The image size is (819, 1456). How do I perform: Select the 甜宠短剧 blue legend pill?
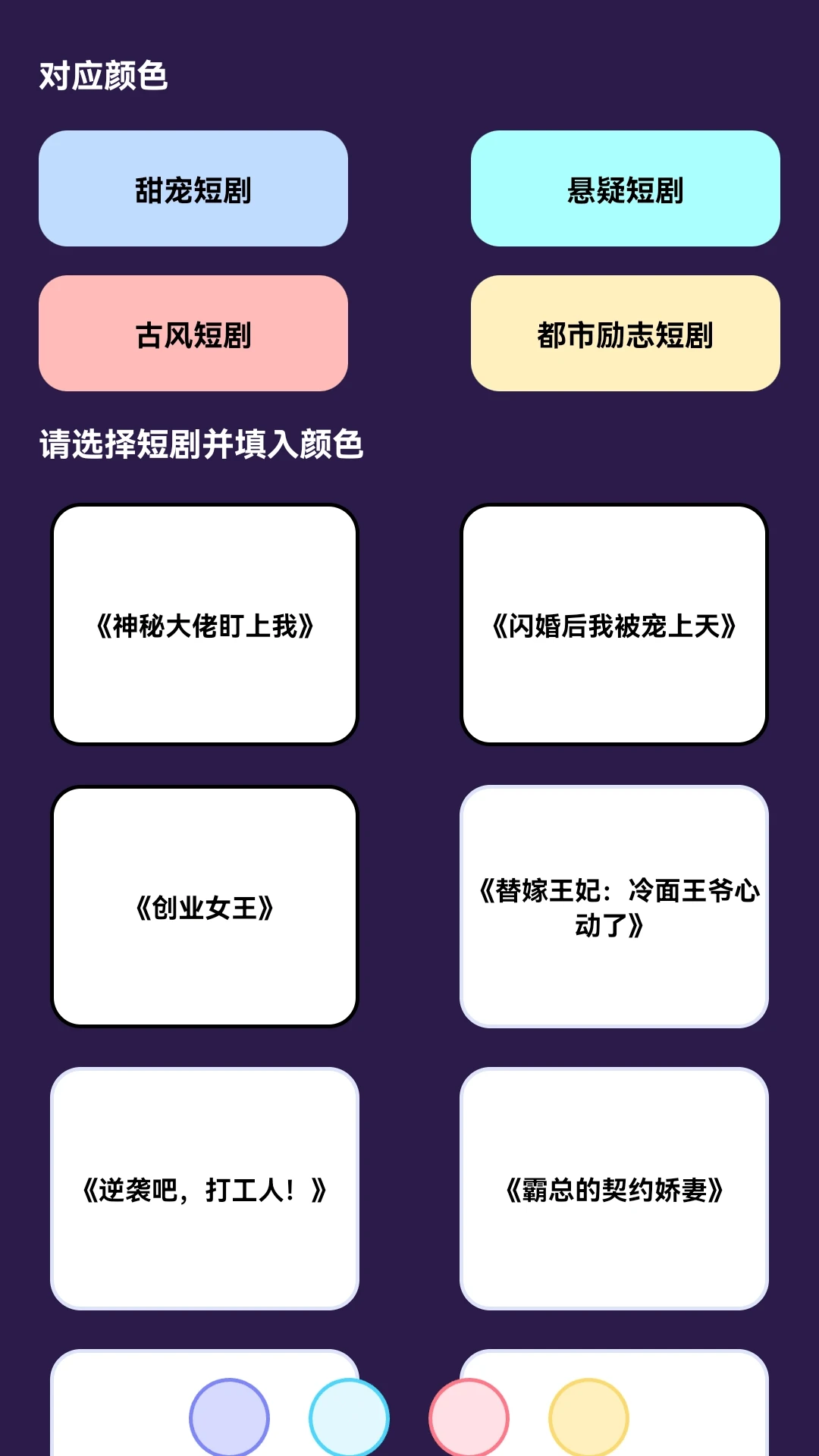(192, 190)
